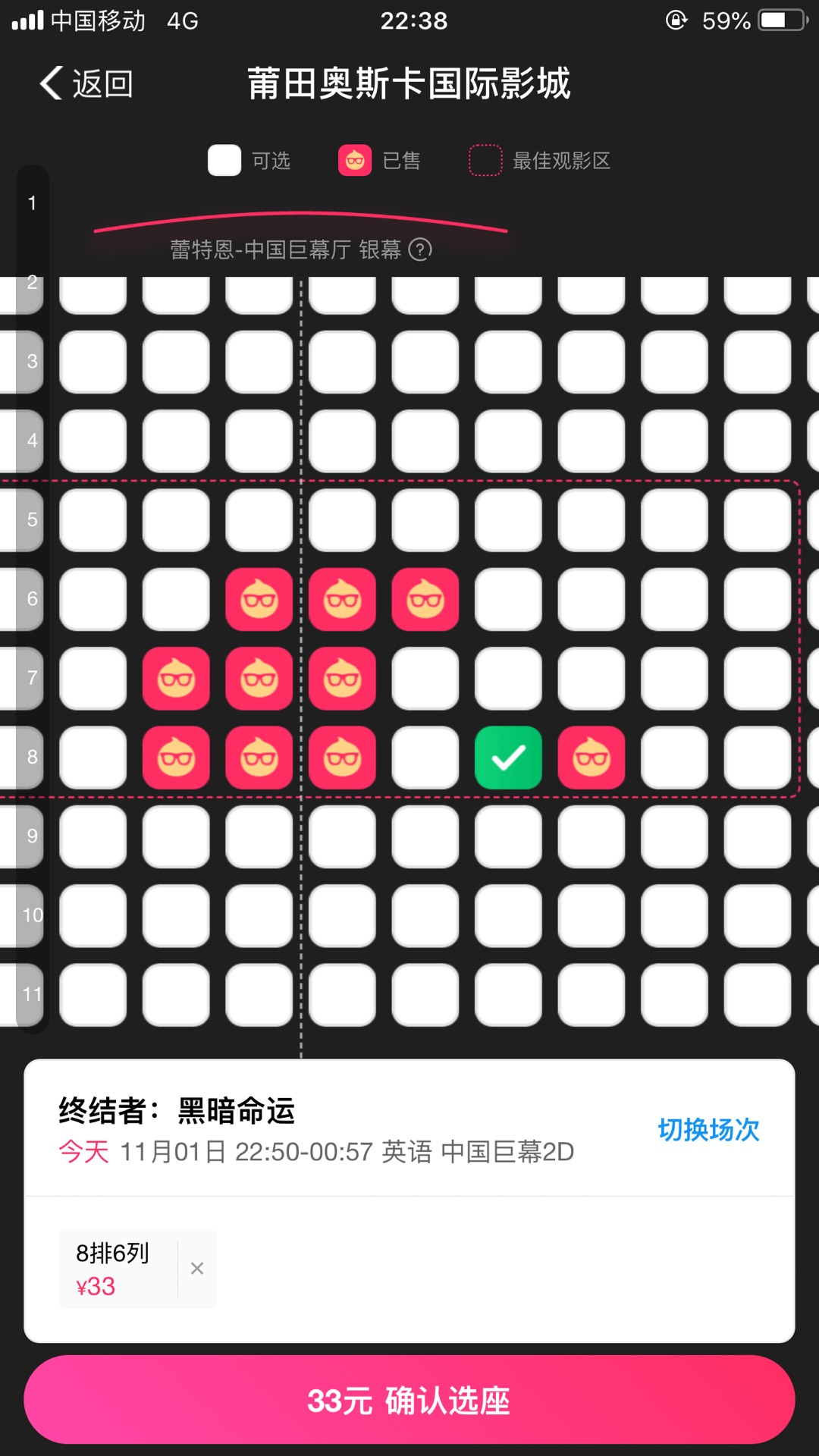The image size is (819, 1456).
Task: Confirm seat selection for 33元
Action: click(409, 1400)
